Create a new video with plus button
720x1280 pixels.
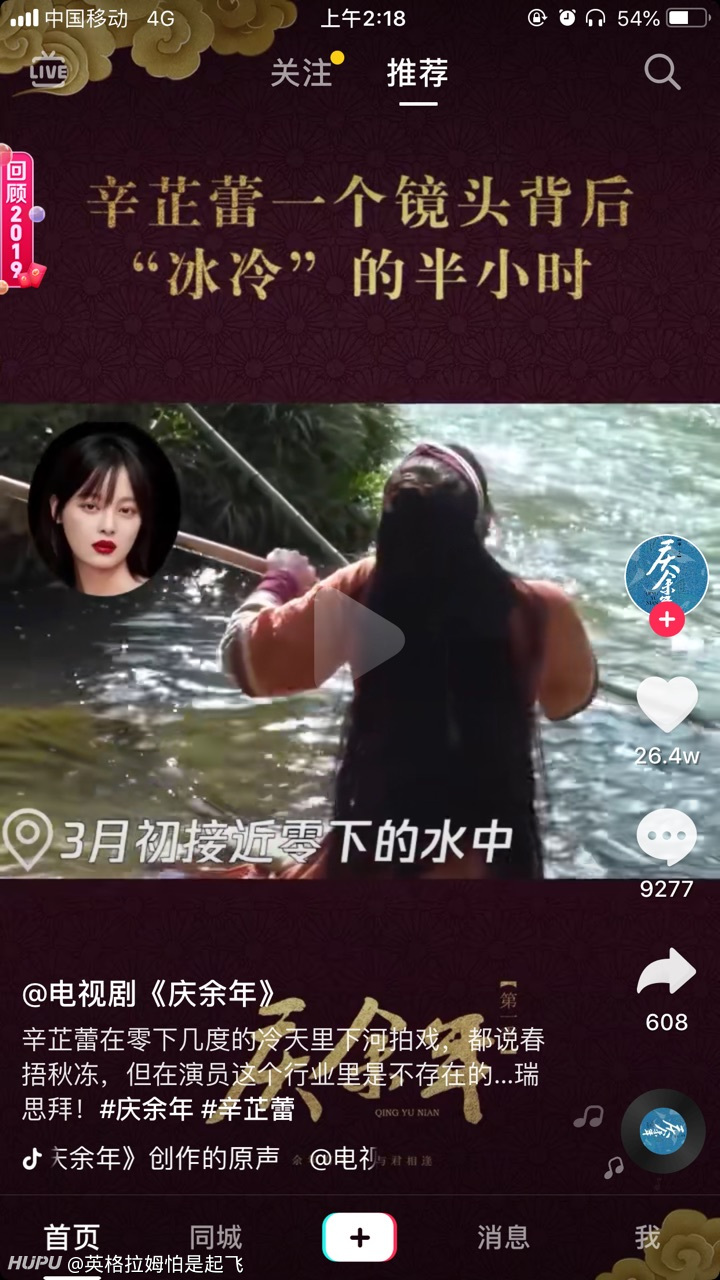(360, 1238)
